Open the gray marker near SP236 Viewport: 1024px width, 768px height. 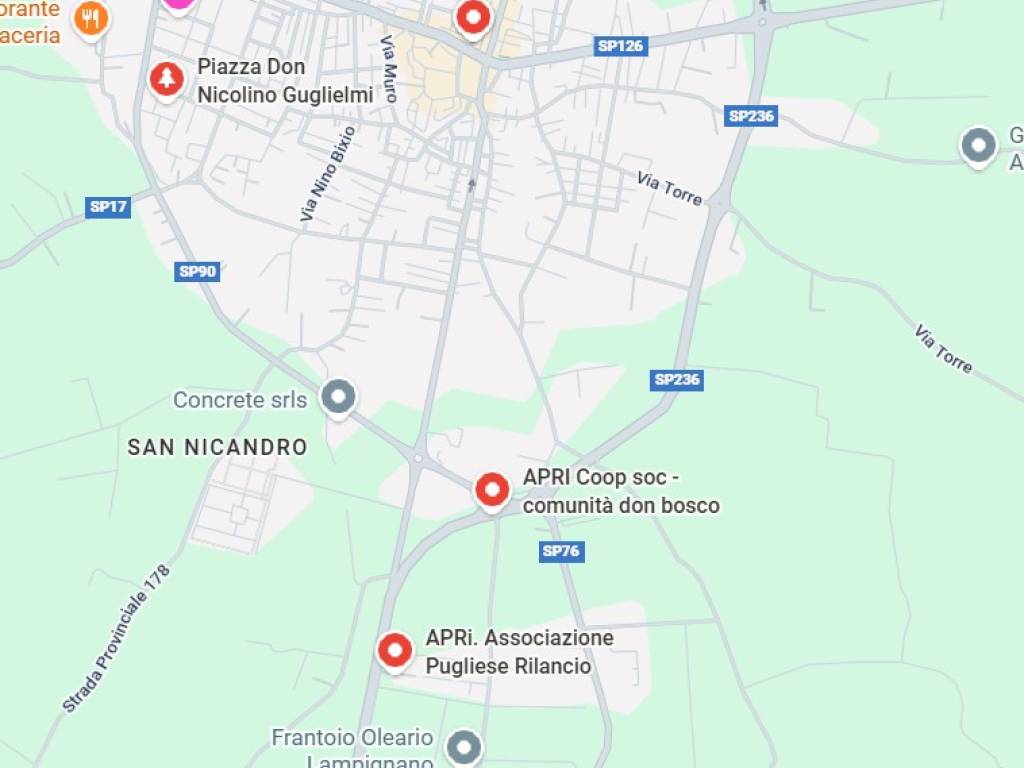[978, 145]
